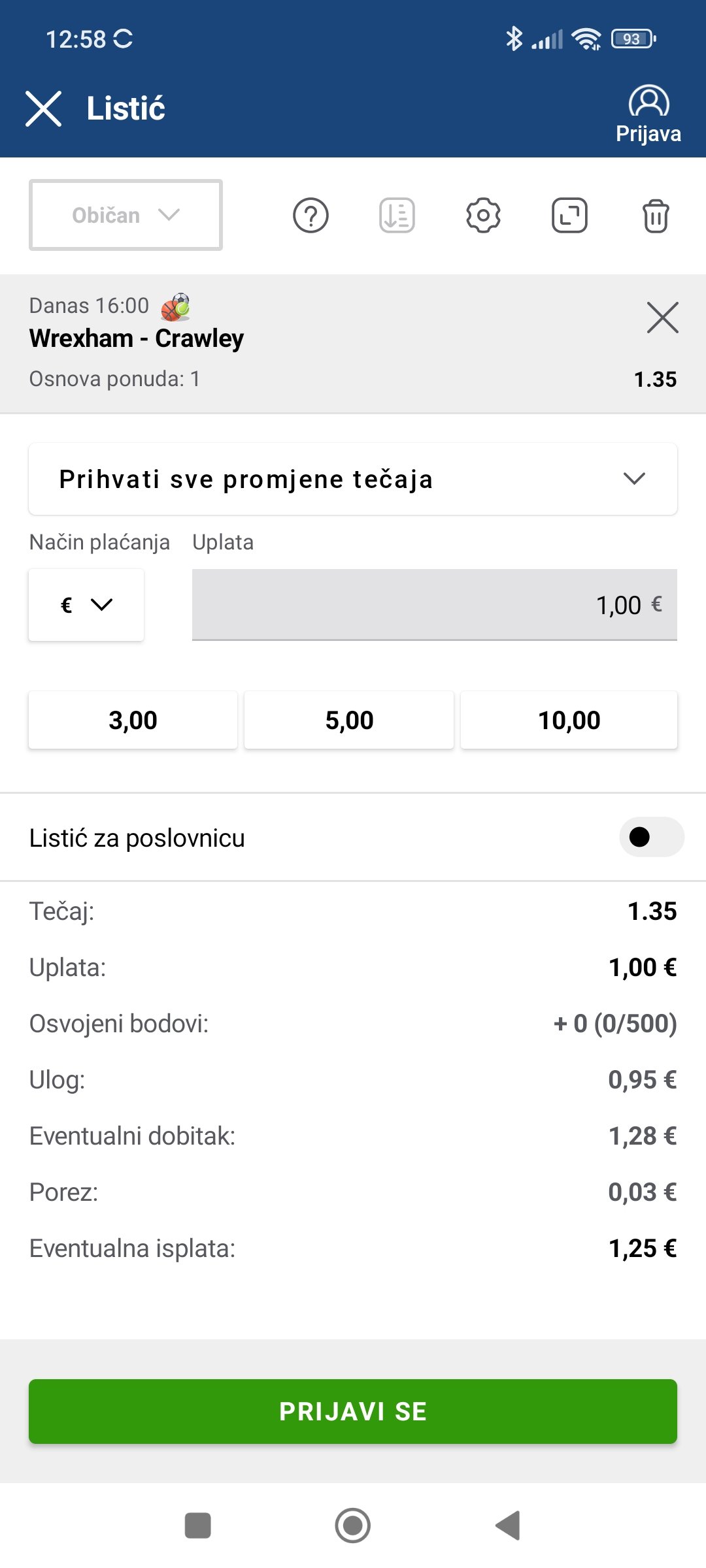
Task: Toggle 'Listić za poslovnicu' switch
Action: [x=652, y=837]
